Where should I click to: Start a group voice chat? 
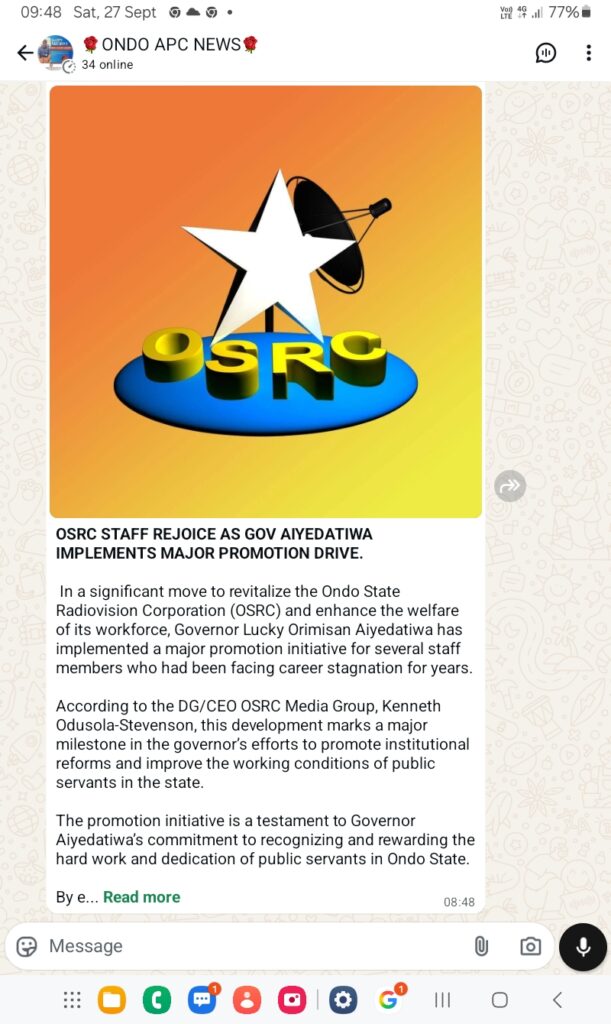point(545,53)
